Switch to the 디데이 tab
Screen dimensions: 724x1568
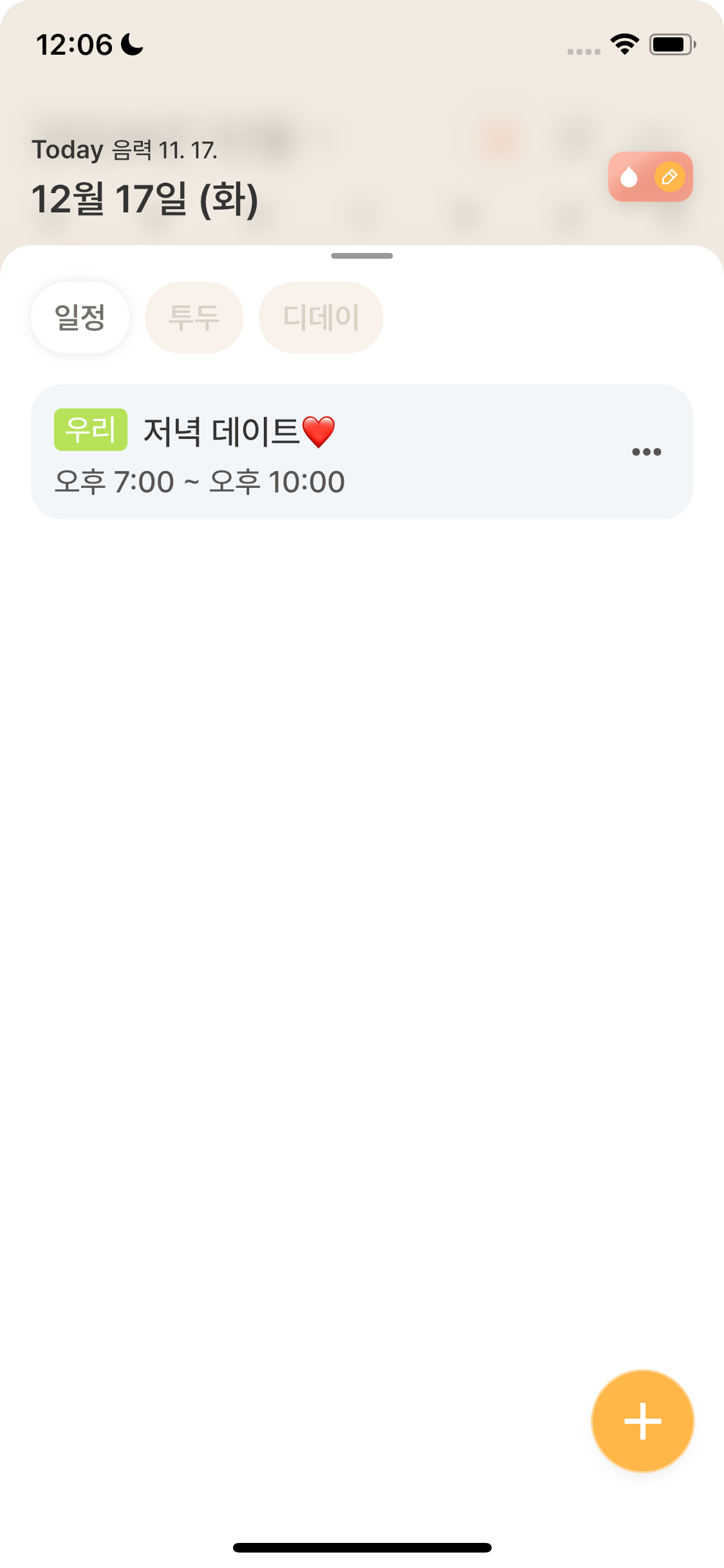point(320,317)
